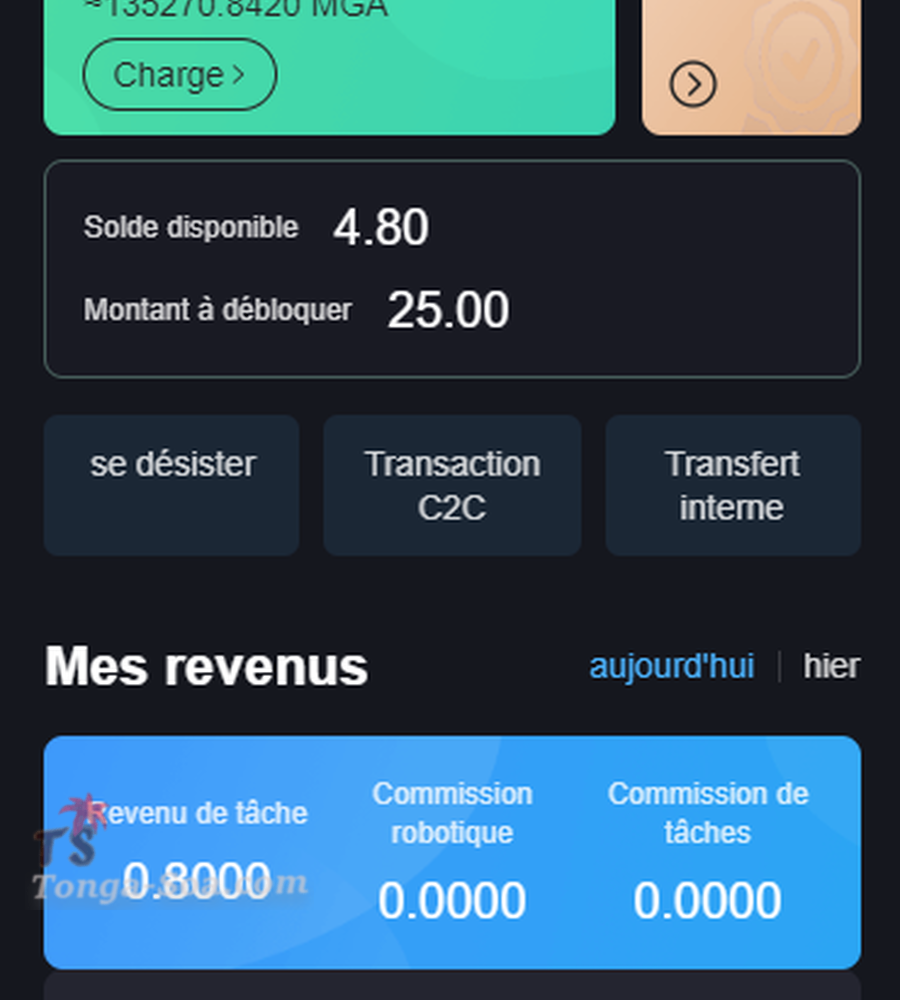Screen dimensions: 900x1000
Task: Open the arrow on the orange card
Action: pyautogui.click(x=693, y=85)
